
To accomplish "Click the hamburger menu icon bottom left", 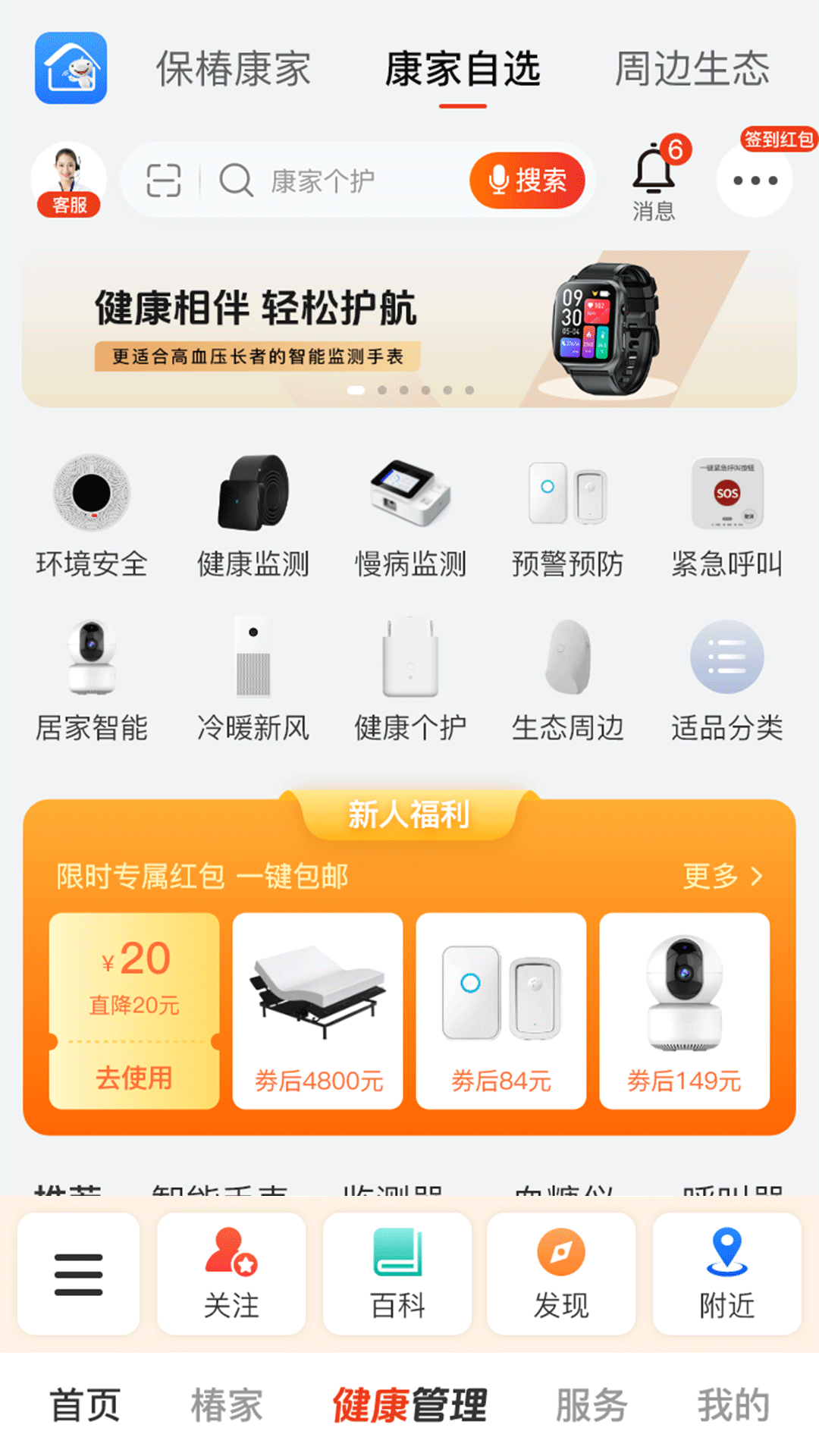I will (78, 1272).
